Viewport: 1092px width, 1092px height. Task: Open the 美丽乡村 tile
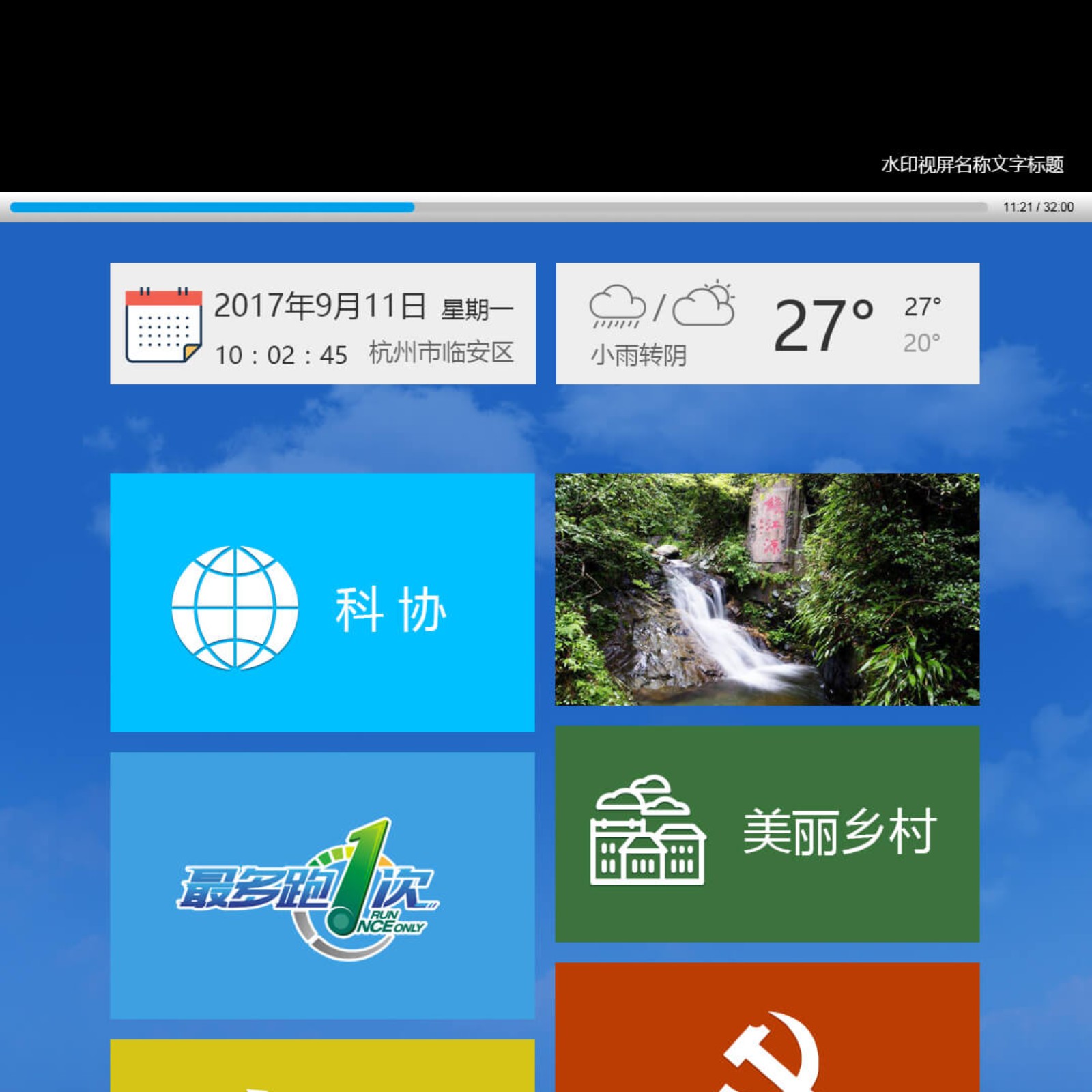767,833
